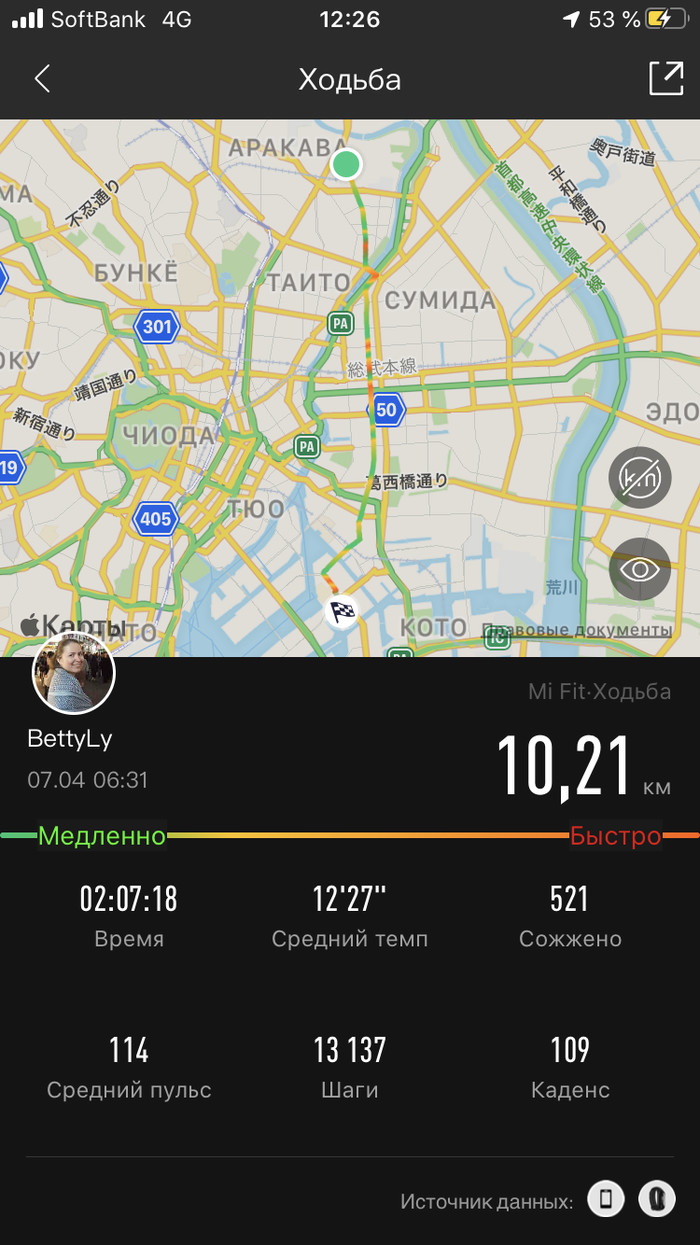The width and height of the screenshot is (700, 1245).
Task: Go back from the Ходьба screen
Action: point(42,79)
